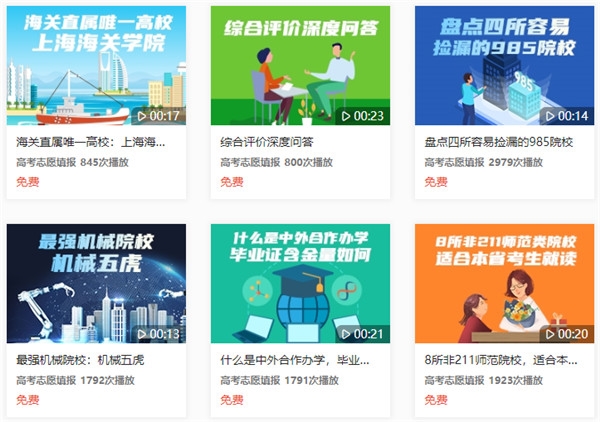Watch 最强机械院校：机械五虎 video
The image size is (600, 422).
click(96, 284)
